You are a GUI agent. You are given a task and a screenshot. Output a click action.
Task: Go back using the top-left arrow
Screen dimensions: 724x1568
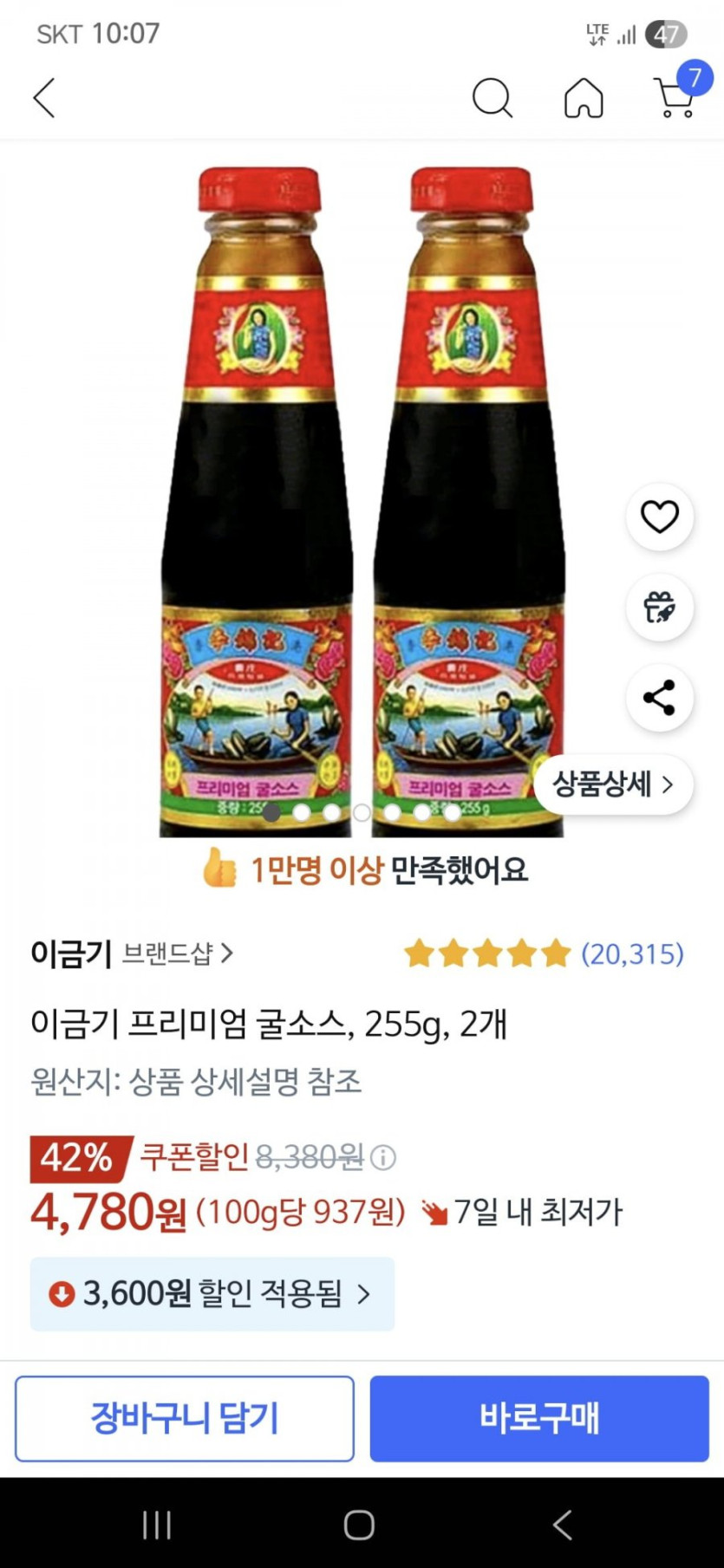[x=44, y=97]
